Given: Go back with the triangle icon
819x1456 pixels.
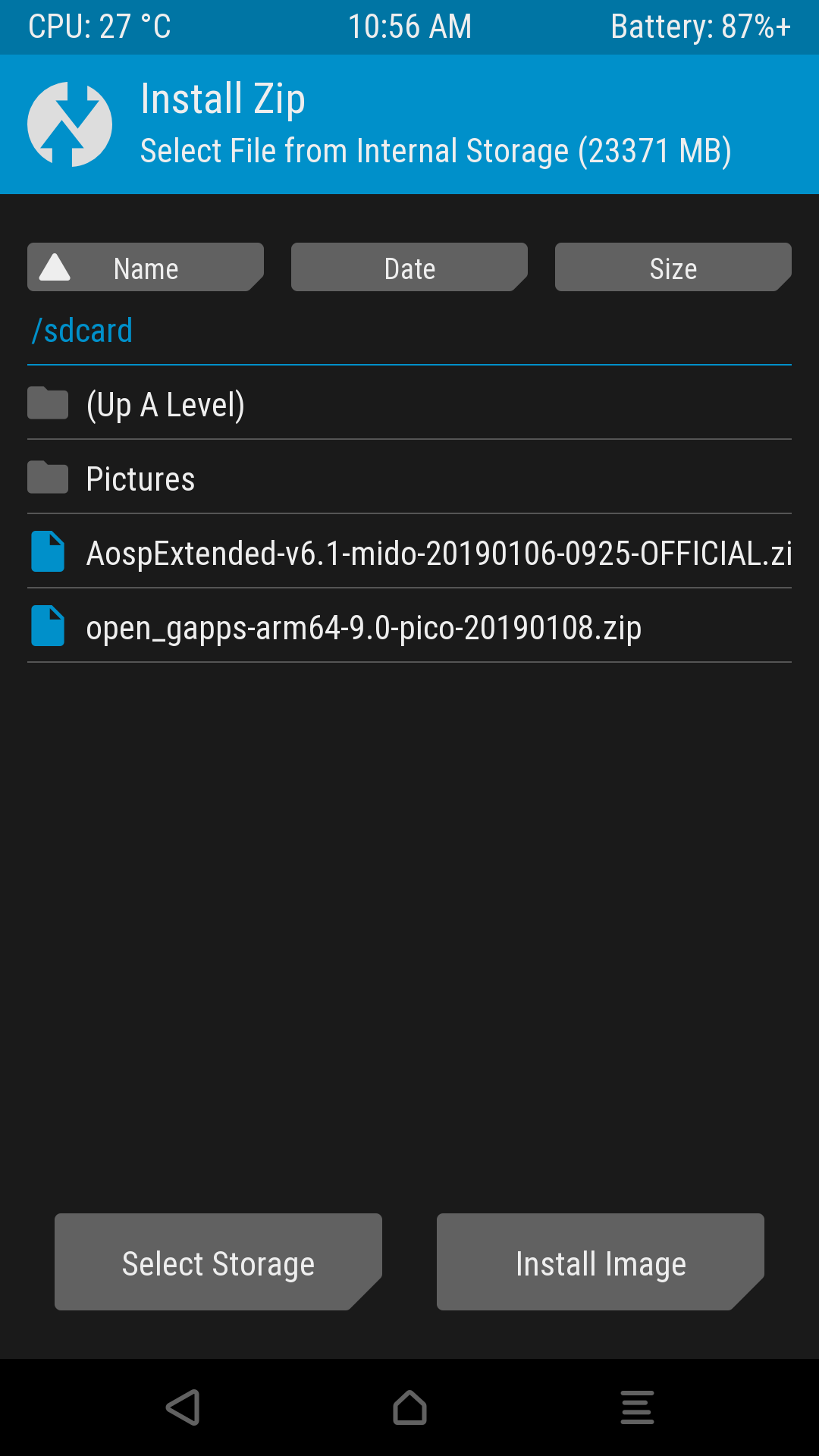Looking at the screenshot, I should pyautogui.click(x=183, y=1407).
